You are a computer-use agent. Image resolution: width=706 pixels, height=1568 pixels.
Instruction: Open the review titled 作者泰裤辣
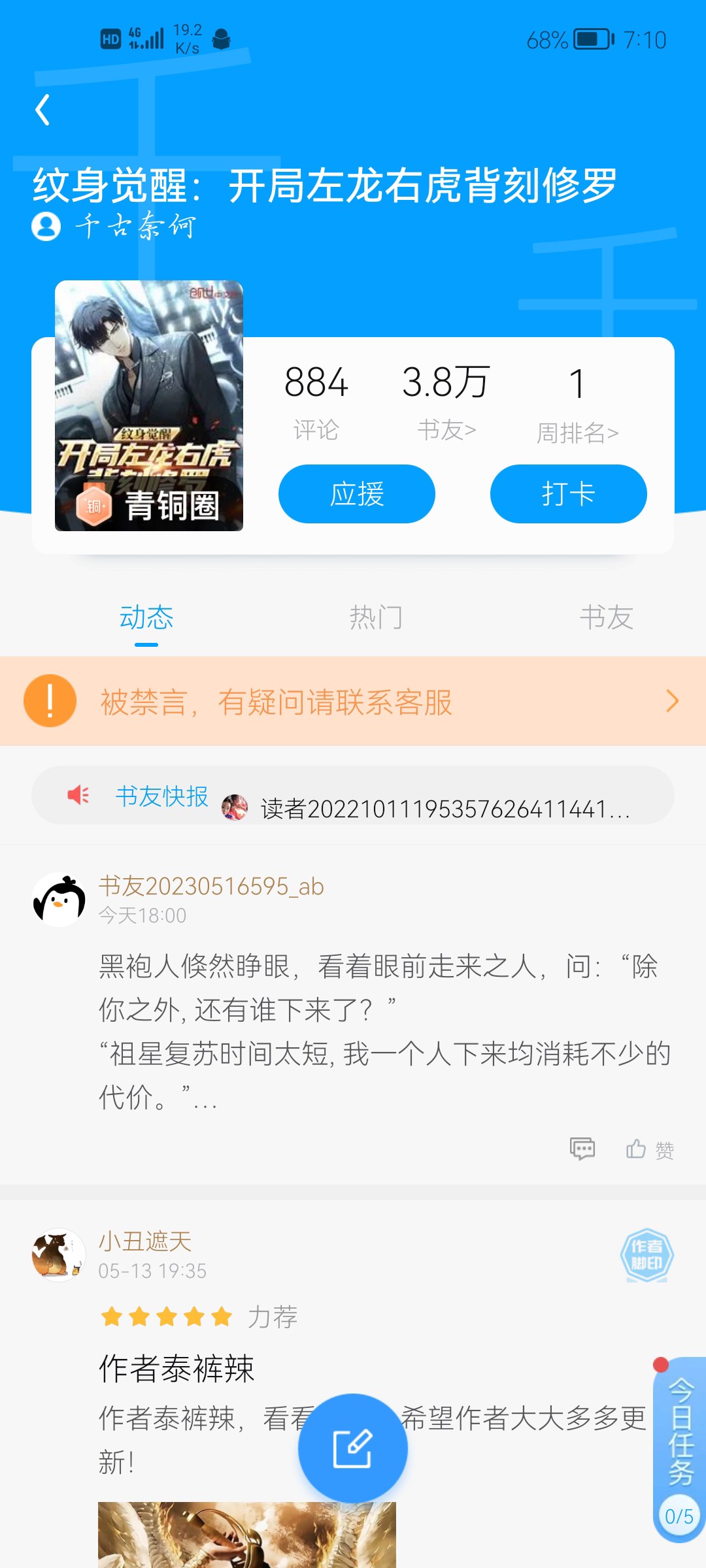[176, 1368]
